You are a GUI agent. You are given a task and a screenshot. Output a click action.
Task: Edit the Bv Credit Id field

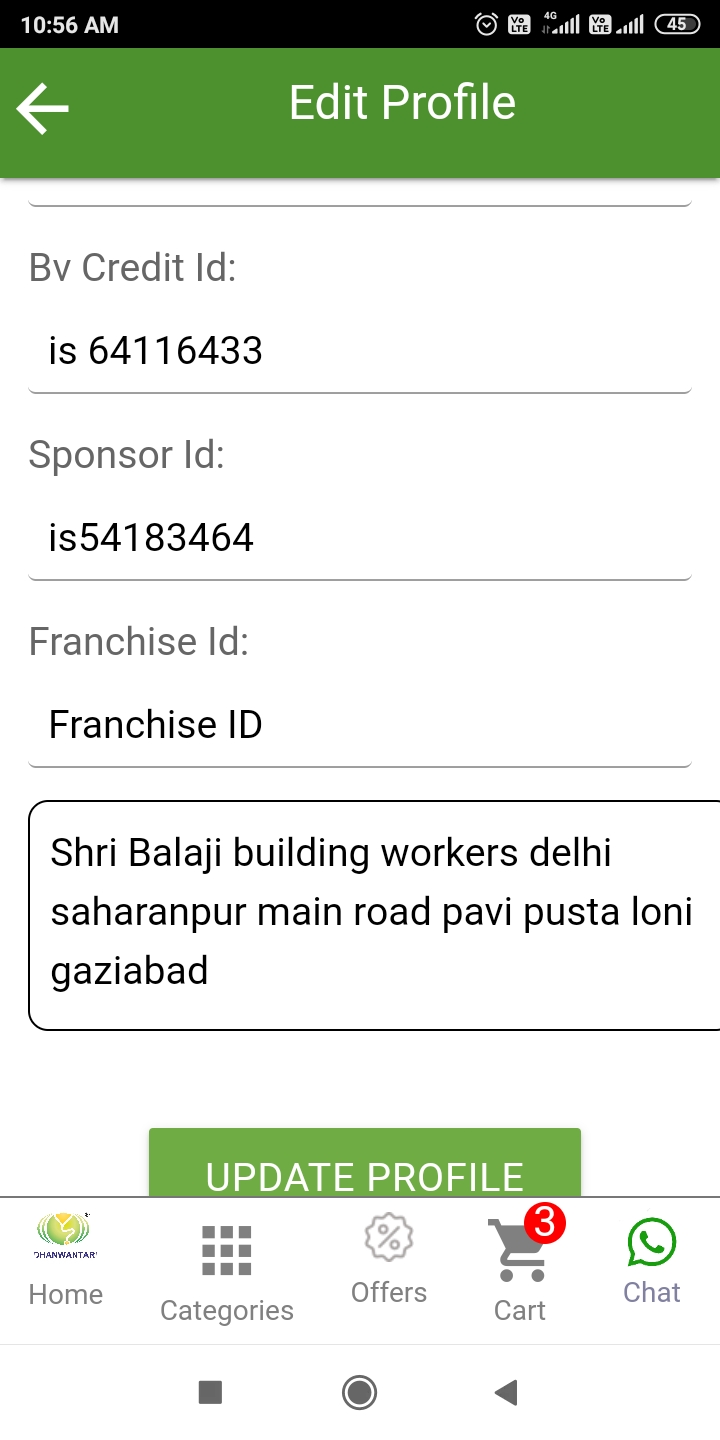coord(360,351)
